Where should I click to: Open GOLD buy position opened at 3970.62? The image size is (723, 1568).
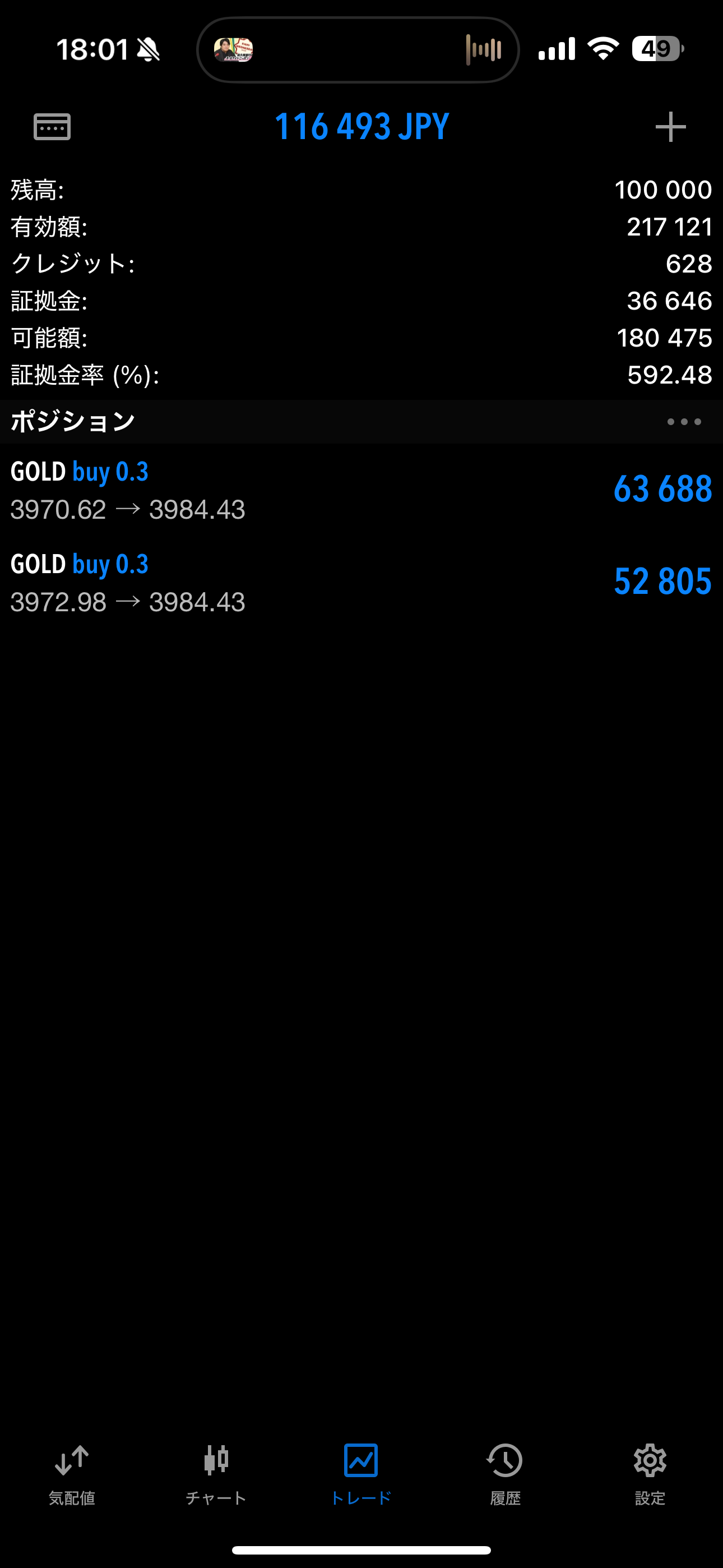[361, 490]
